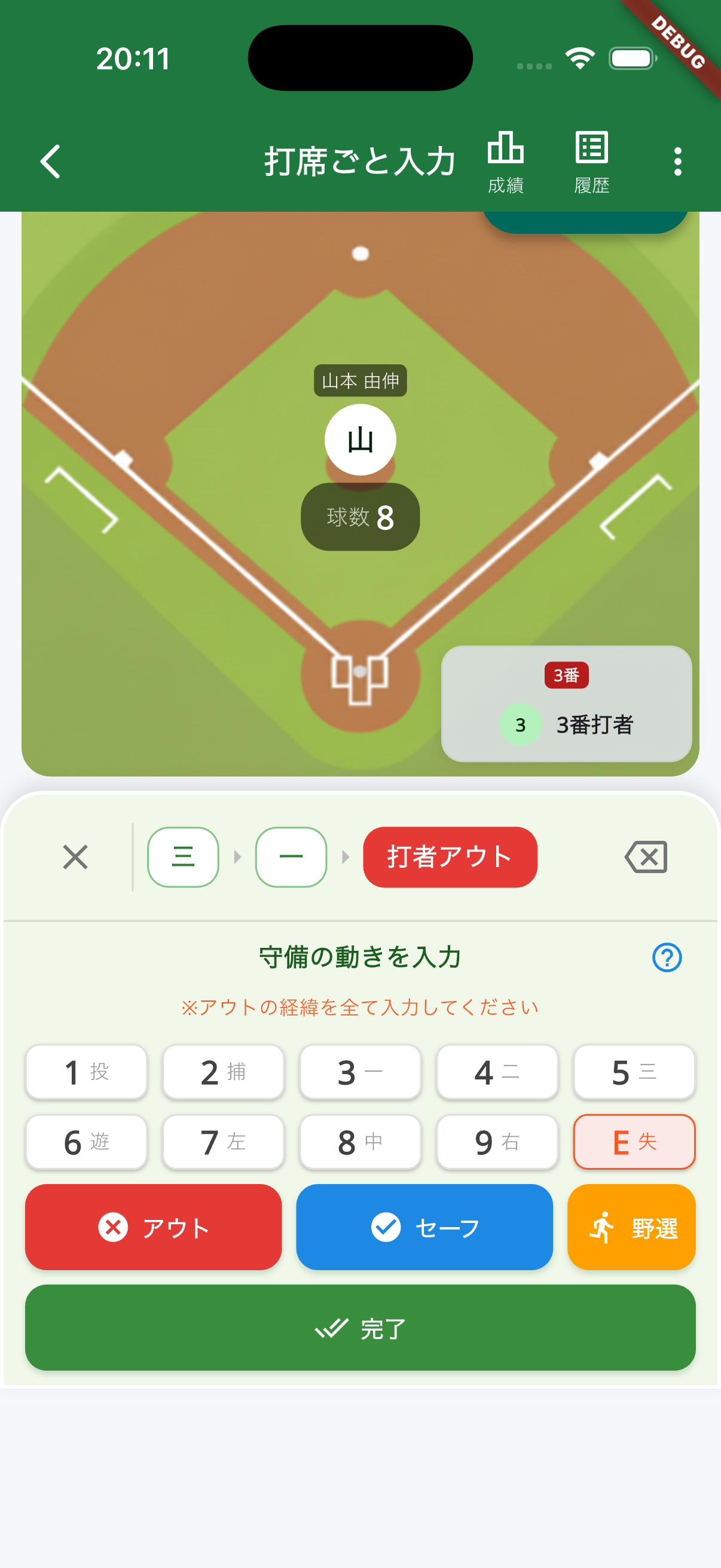Tap the 三 chip in the play sequence
The height and width of the screenshot is (1568, 721).
(182, 856)
